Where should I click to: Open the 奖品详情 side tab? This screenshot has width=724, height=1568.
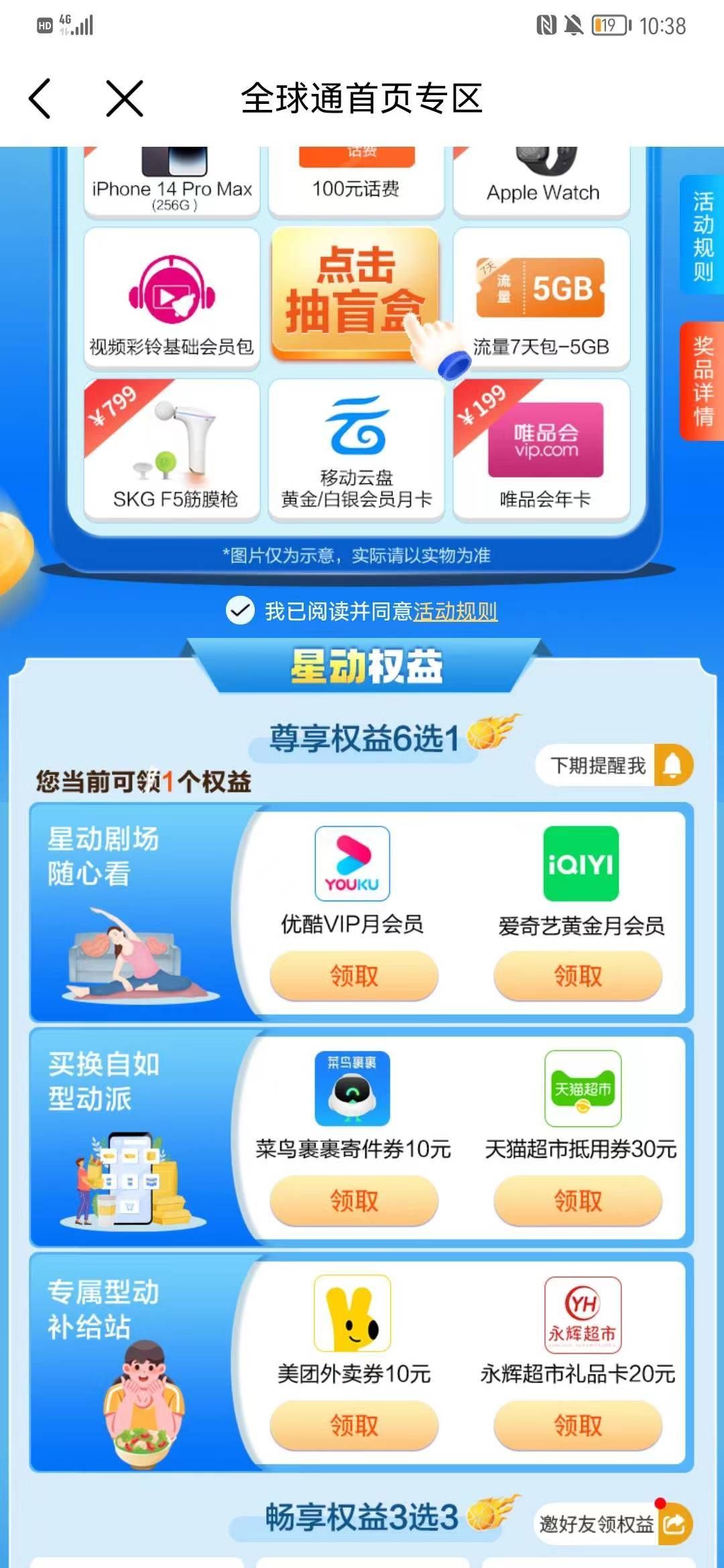tap(702, 381)
